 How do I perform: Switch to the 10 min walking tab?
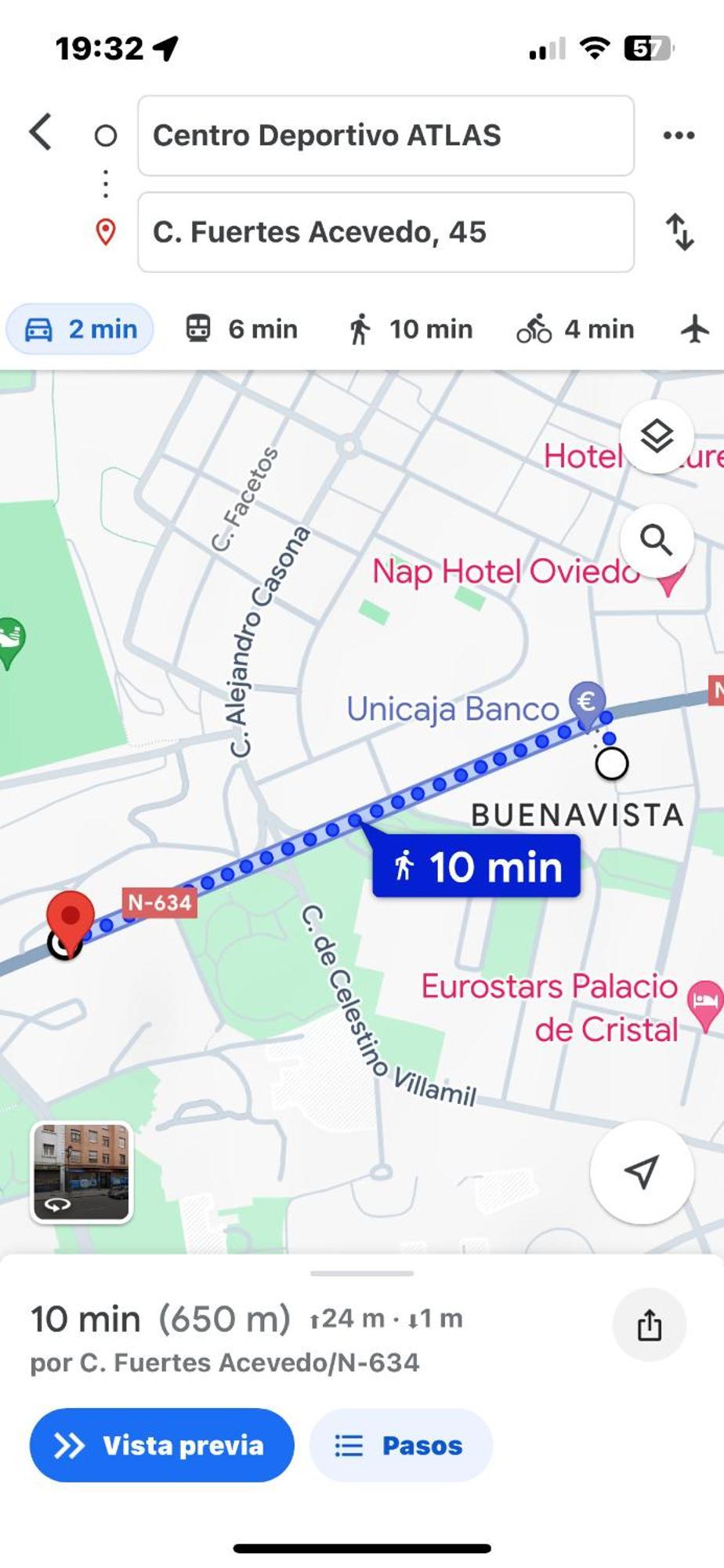pyautogui.click(x=411, y=329)
